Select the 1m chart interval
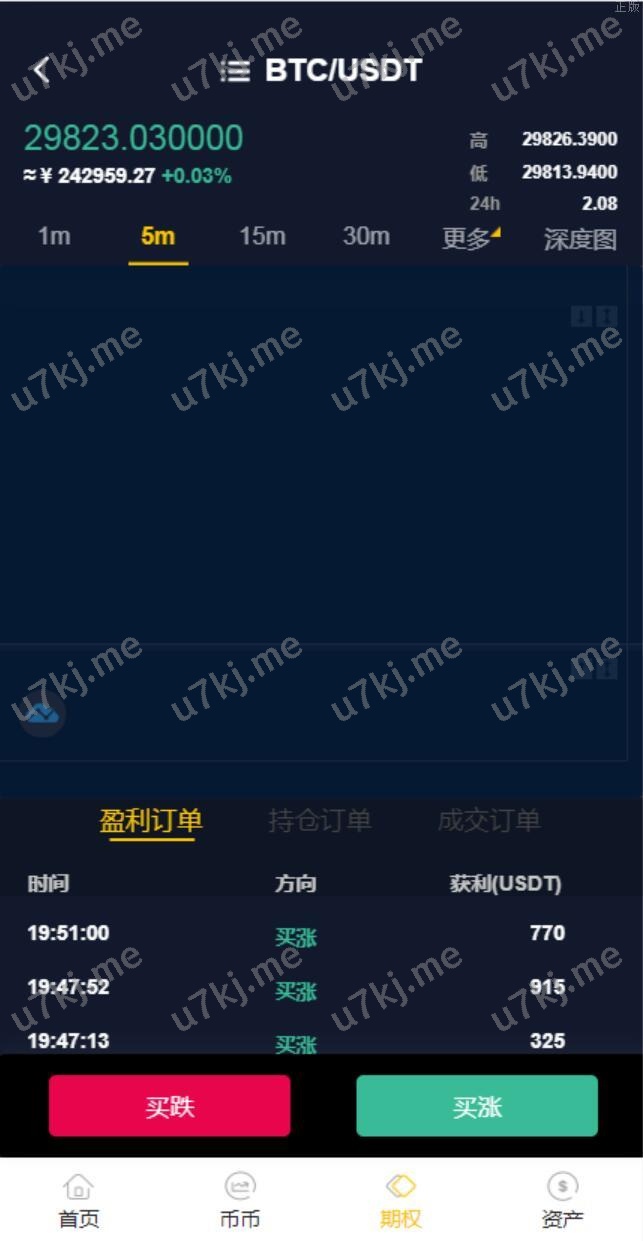Screen dimensions: 643x1241 54,237
